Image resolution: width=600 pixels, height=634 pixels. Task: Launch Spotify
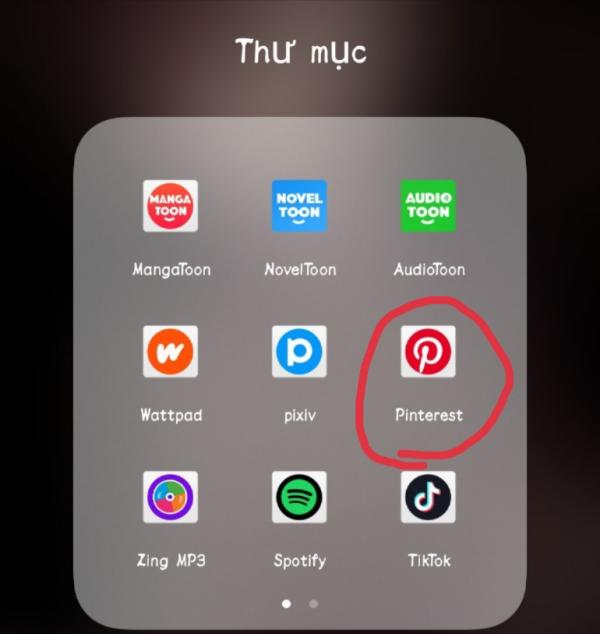click(x=299, y=497)
